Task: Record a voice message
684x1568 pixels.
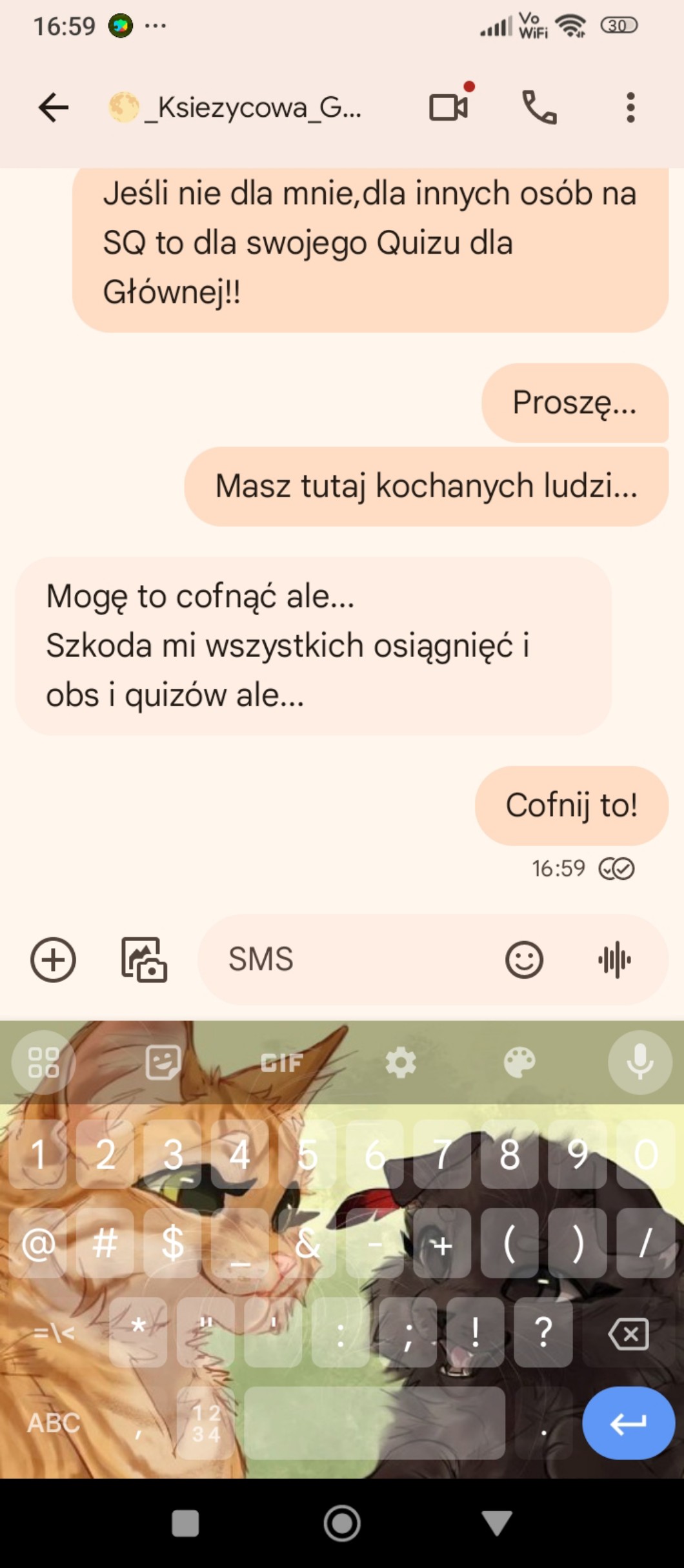Action: pyautogui.click(x=614, y=959)
